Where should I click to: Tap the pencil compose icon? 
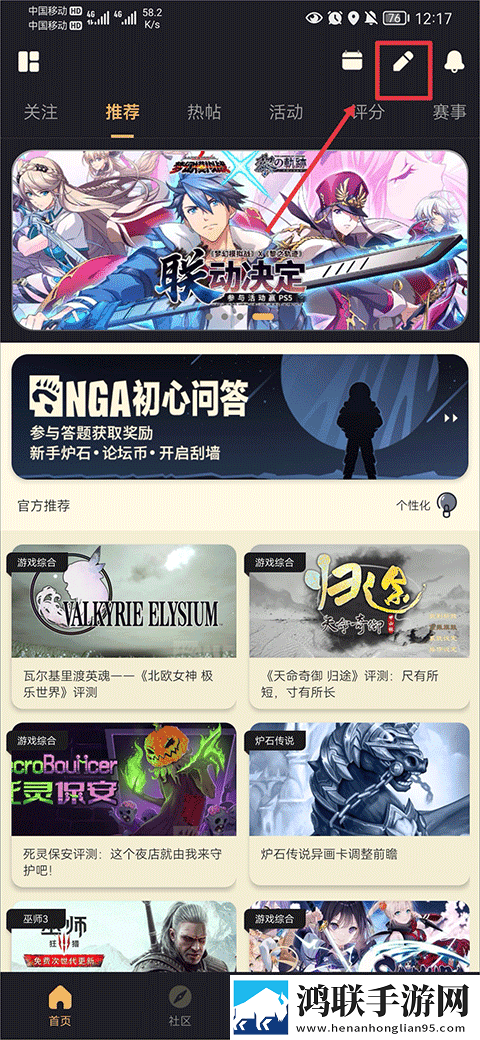coord(400,62)
